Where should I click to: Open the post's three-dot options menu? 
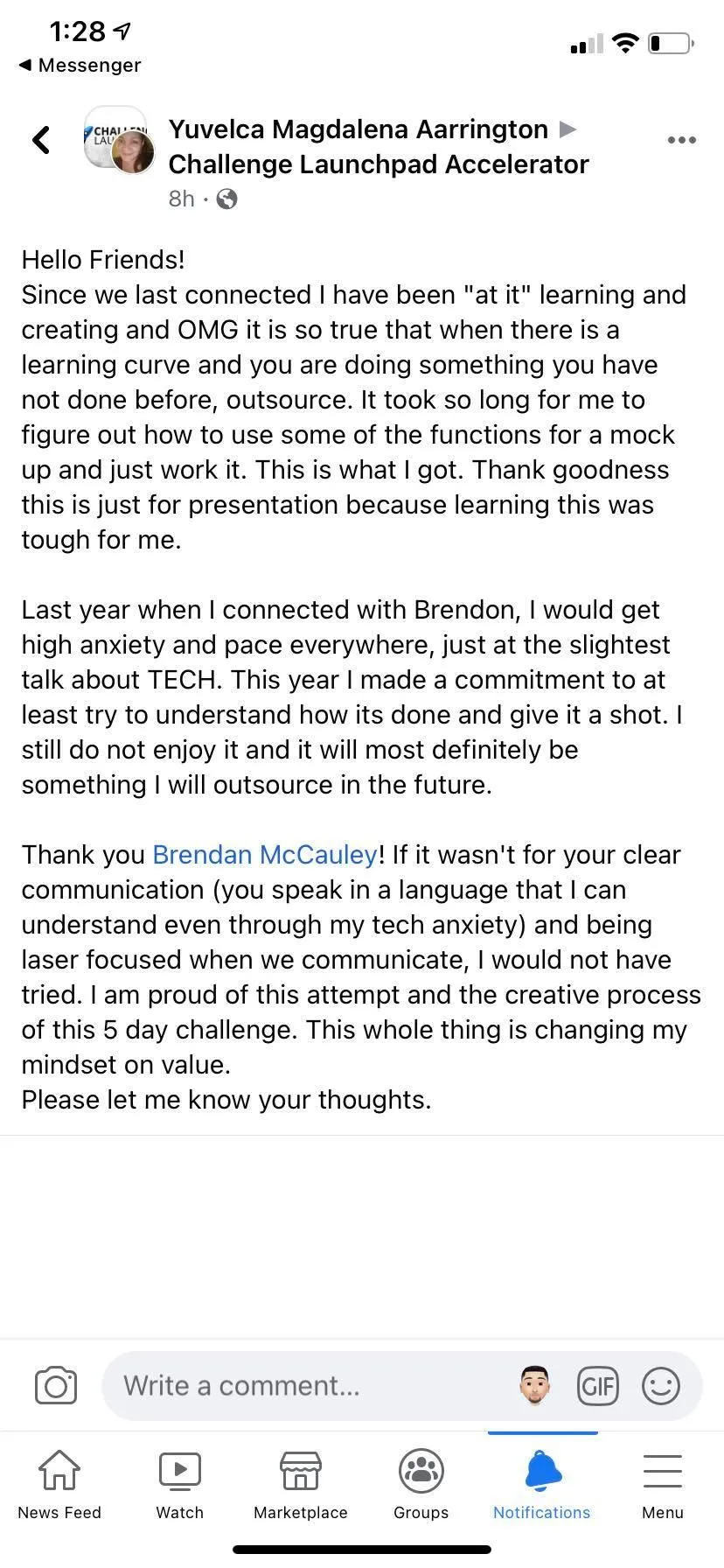(681, 140)
